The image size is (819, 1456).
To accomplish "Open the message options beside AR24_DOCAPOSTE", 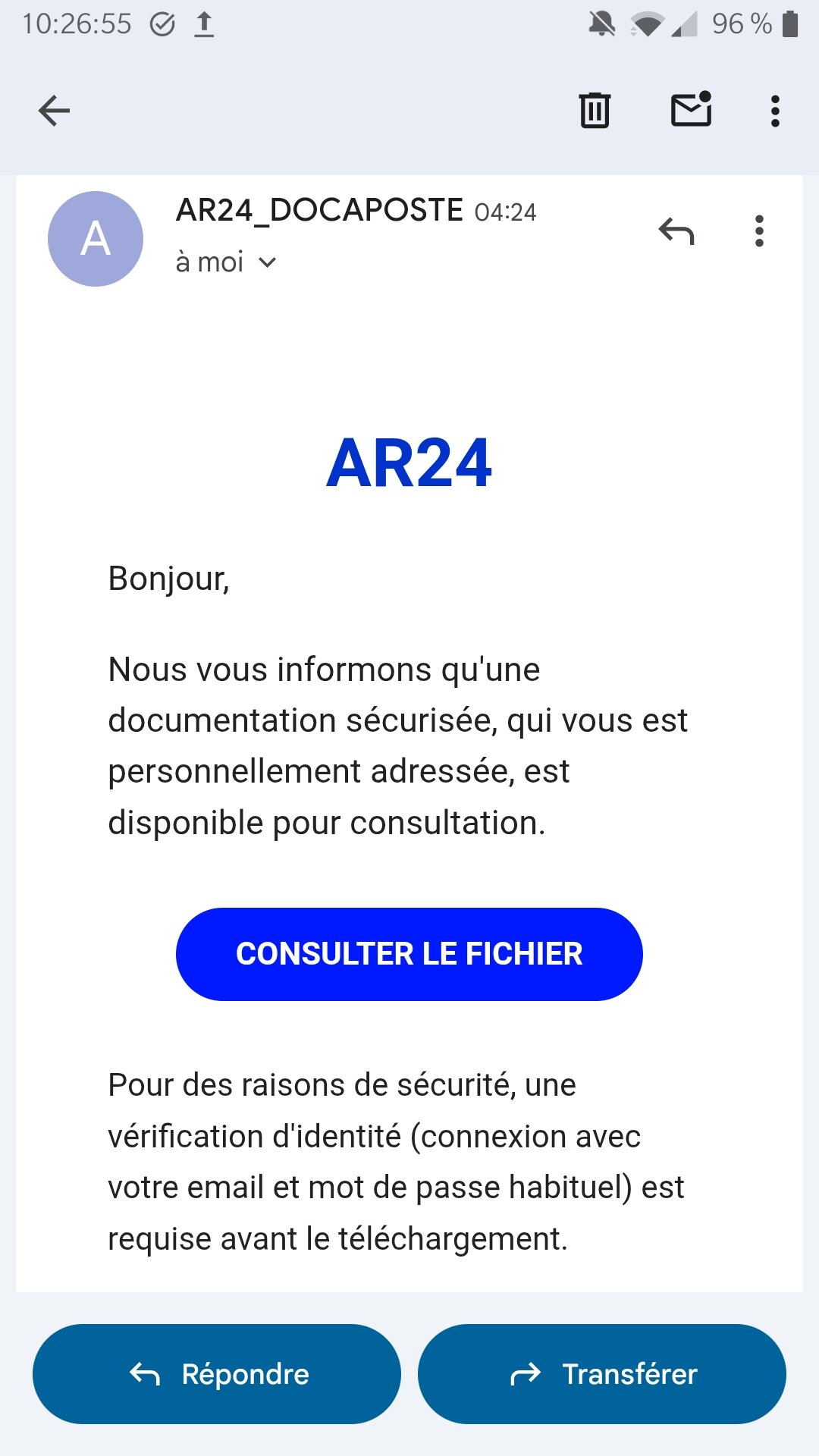I will [759, 231].
